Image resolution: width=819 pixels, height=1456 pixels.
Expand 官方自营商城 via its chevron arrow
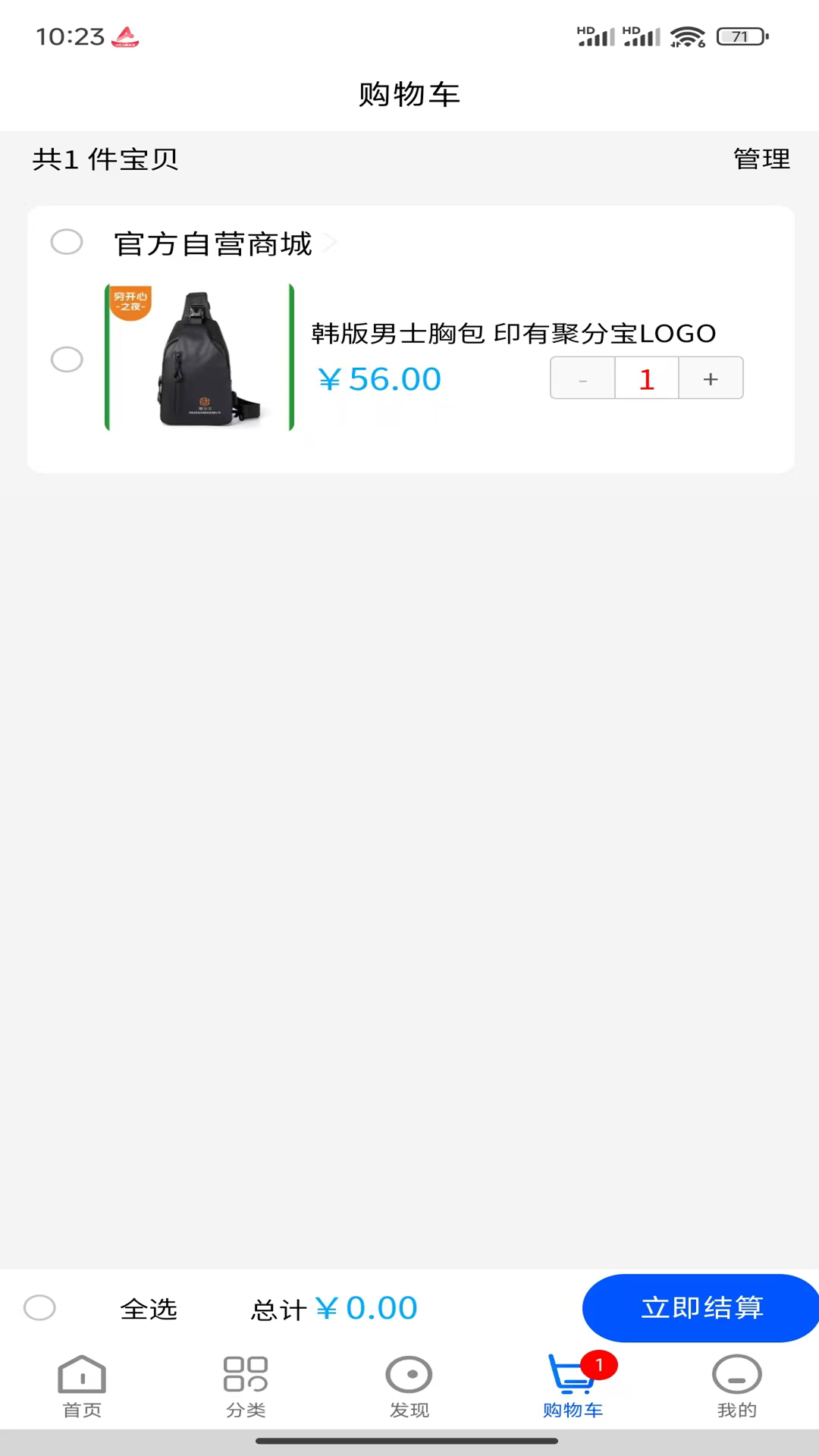pyautogui.click(x=329, y=241)
